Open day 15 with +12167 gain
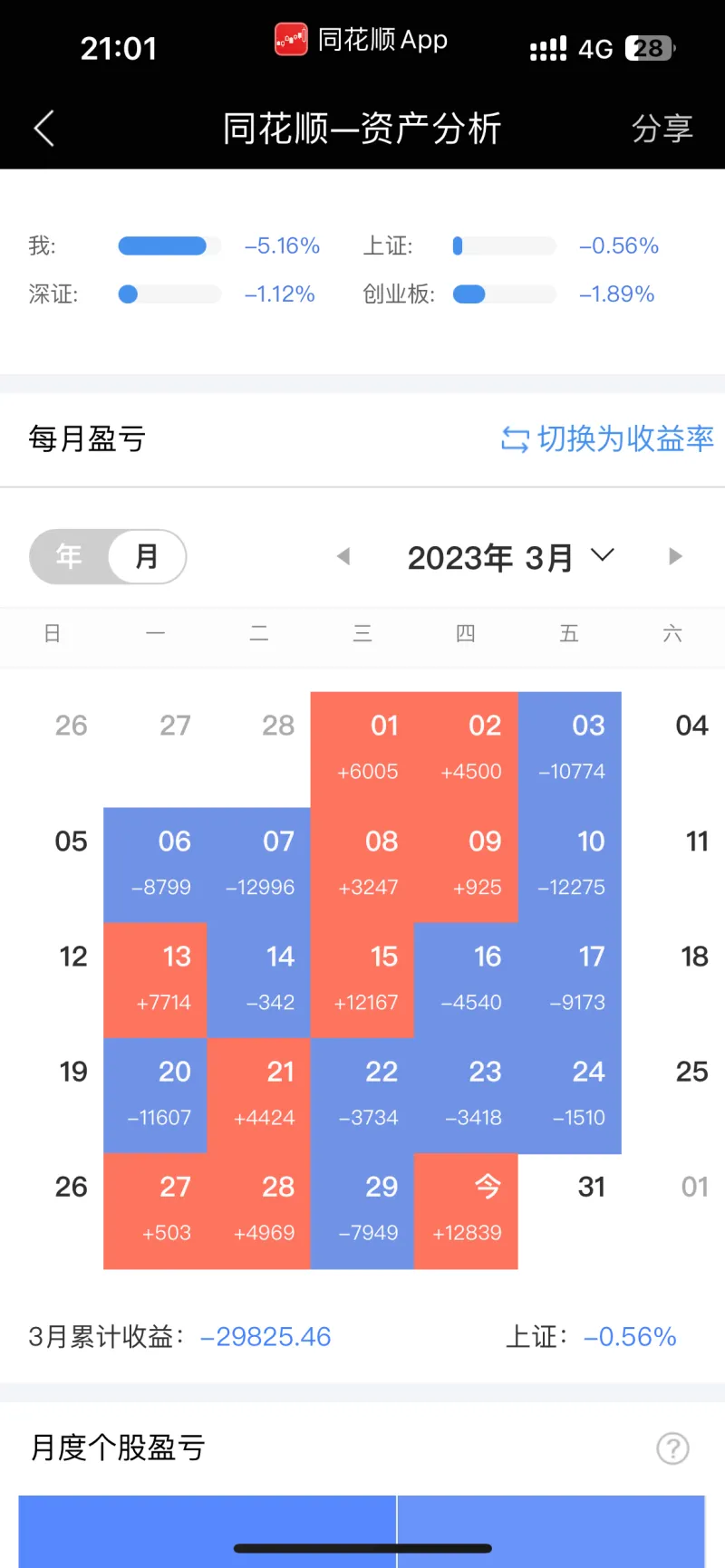This screenshot has height=1568, width=725. click(362, 980)
